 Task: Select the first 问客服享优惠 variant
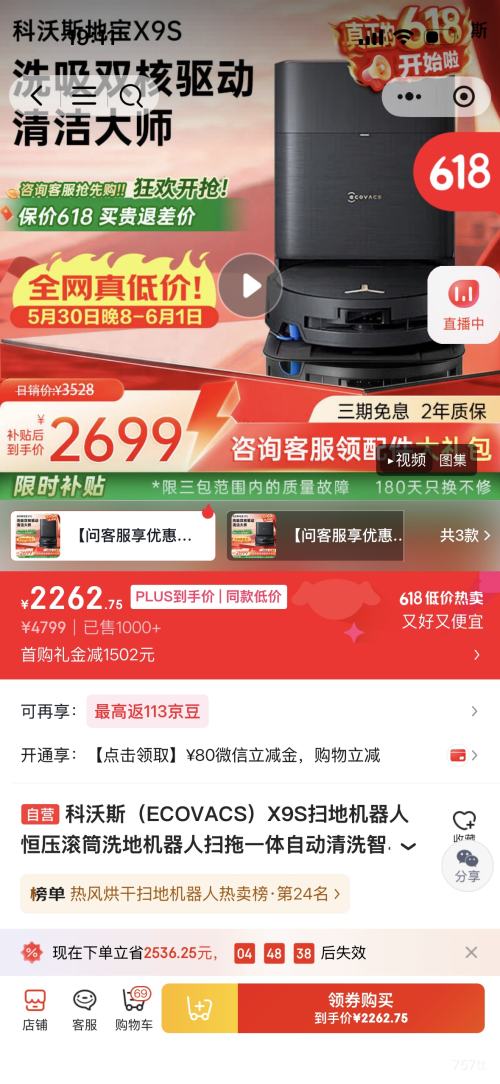coord(113,536)
